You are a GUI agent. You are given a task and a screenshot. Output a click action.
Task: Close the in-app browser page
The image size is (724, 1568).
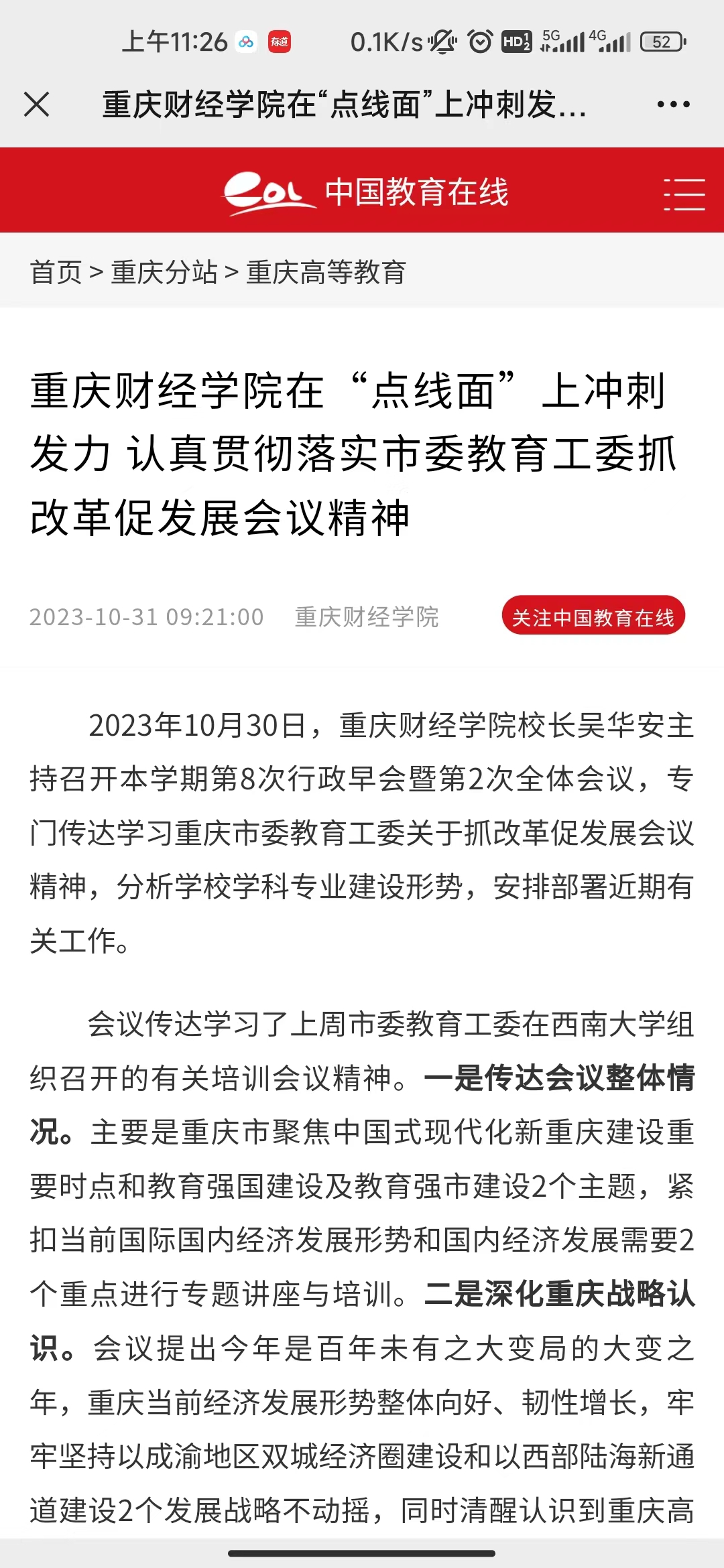36,105
